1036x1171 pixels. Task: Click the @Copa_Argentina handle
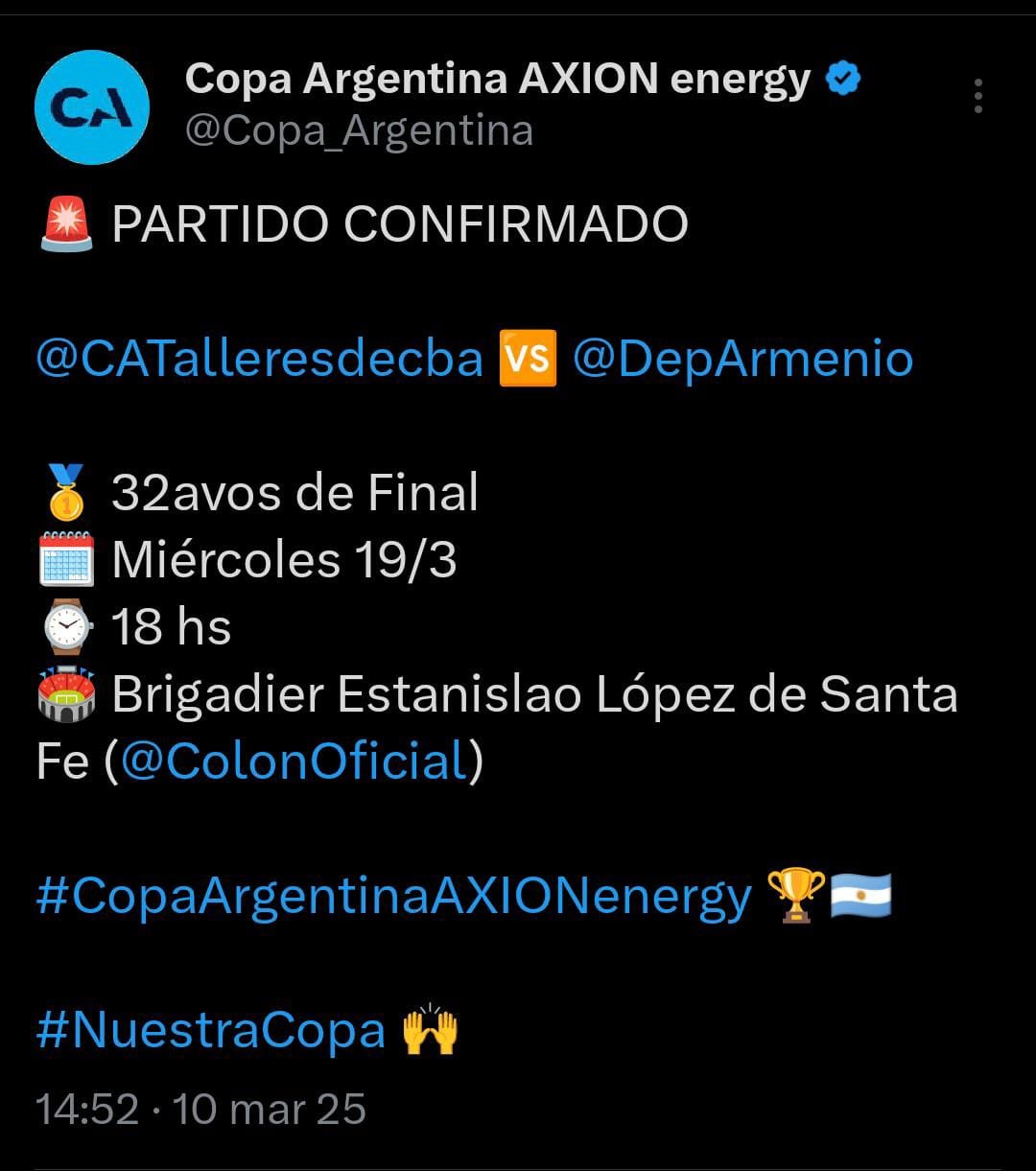point(358,130)
